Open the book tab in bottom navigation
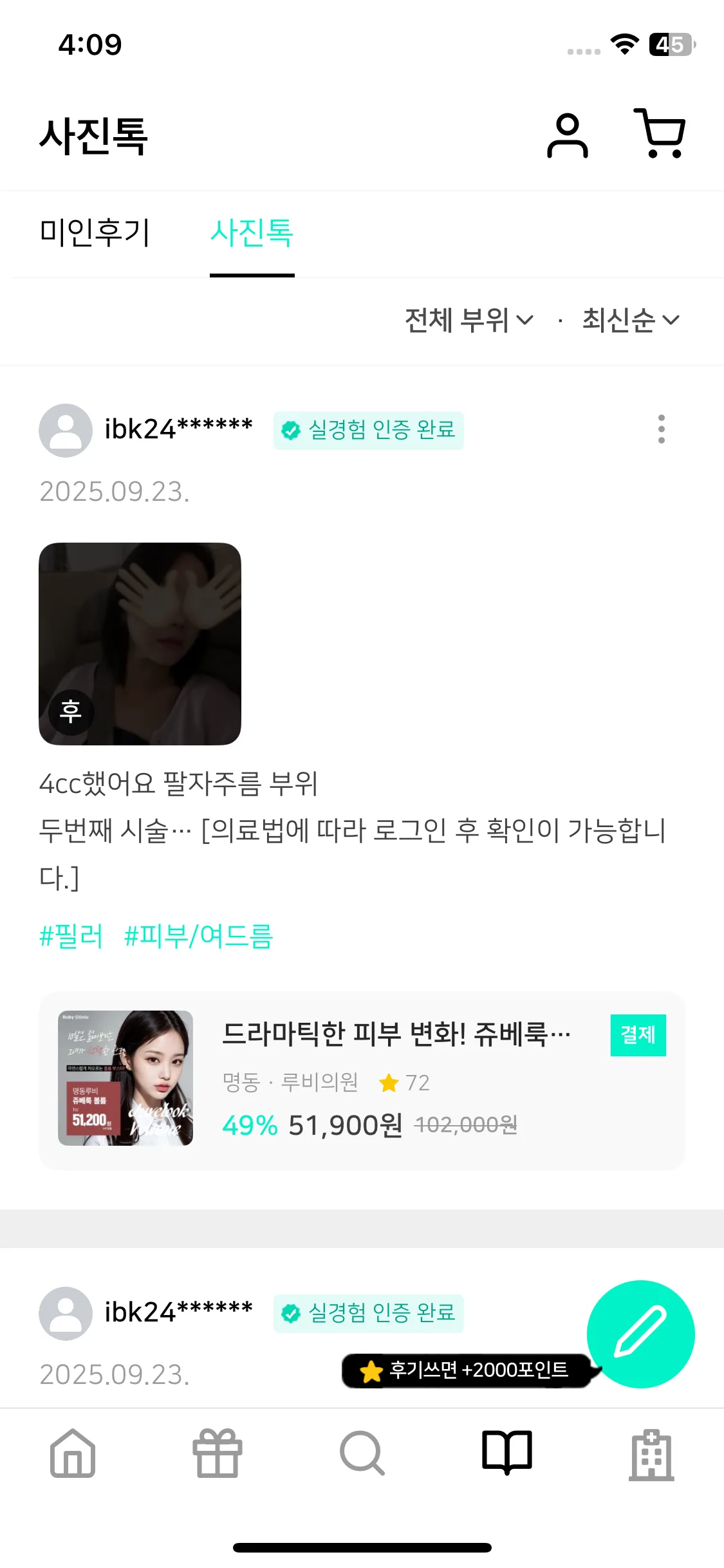Image resolution: width=724 pixels, height=1568 pixels. (507, 1453)
